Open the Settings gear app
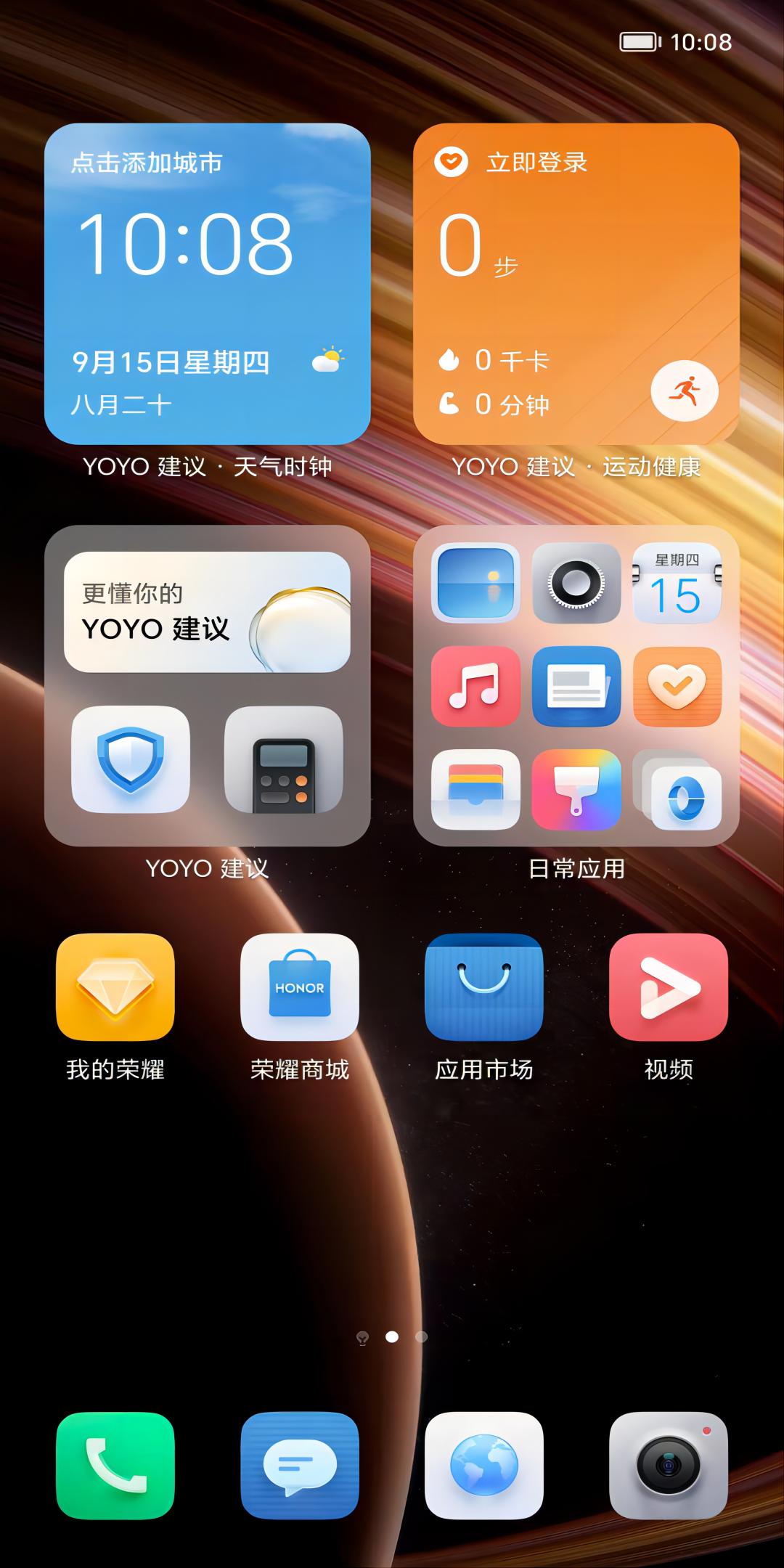784x1568 pixels. click(576, 583)
